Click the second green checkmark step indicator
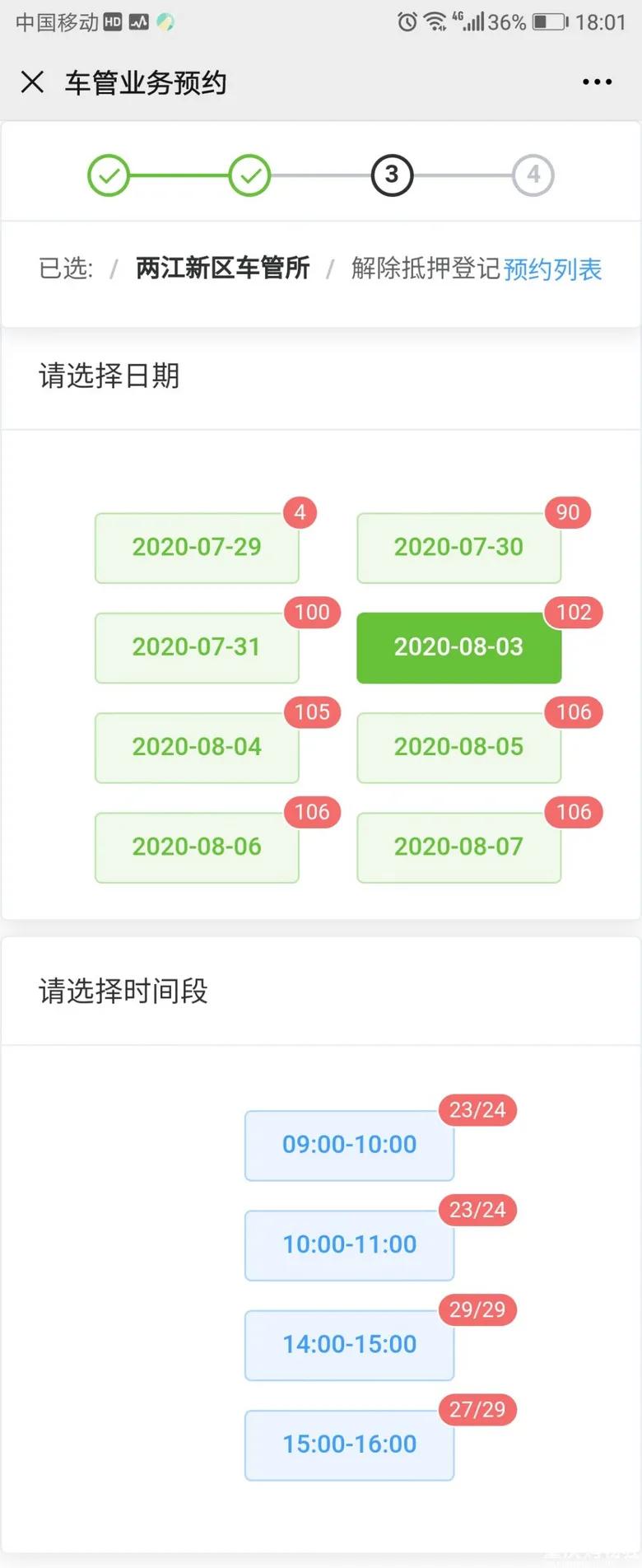Viewport: 642px width, 1568px height. 249,175
